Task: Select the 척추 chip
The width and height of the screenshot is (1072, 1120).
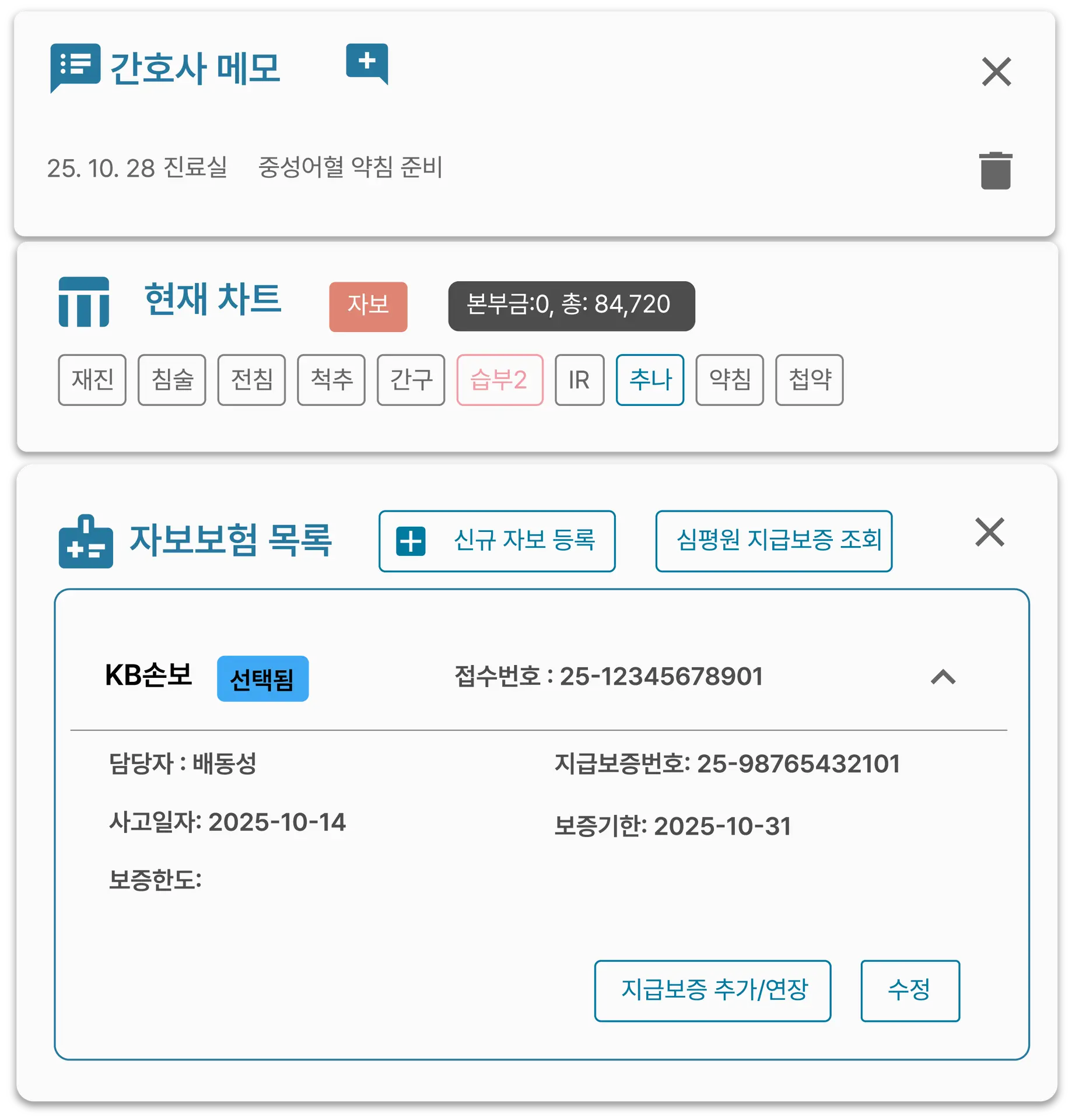Action: pyautogui.click(x=331, y=380)
